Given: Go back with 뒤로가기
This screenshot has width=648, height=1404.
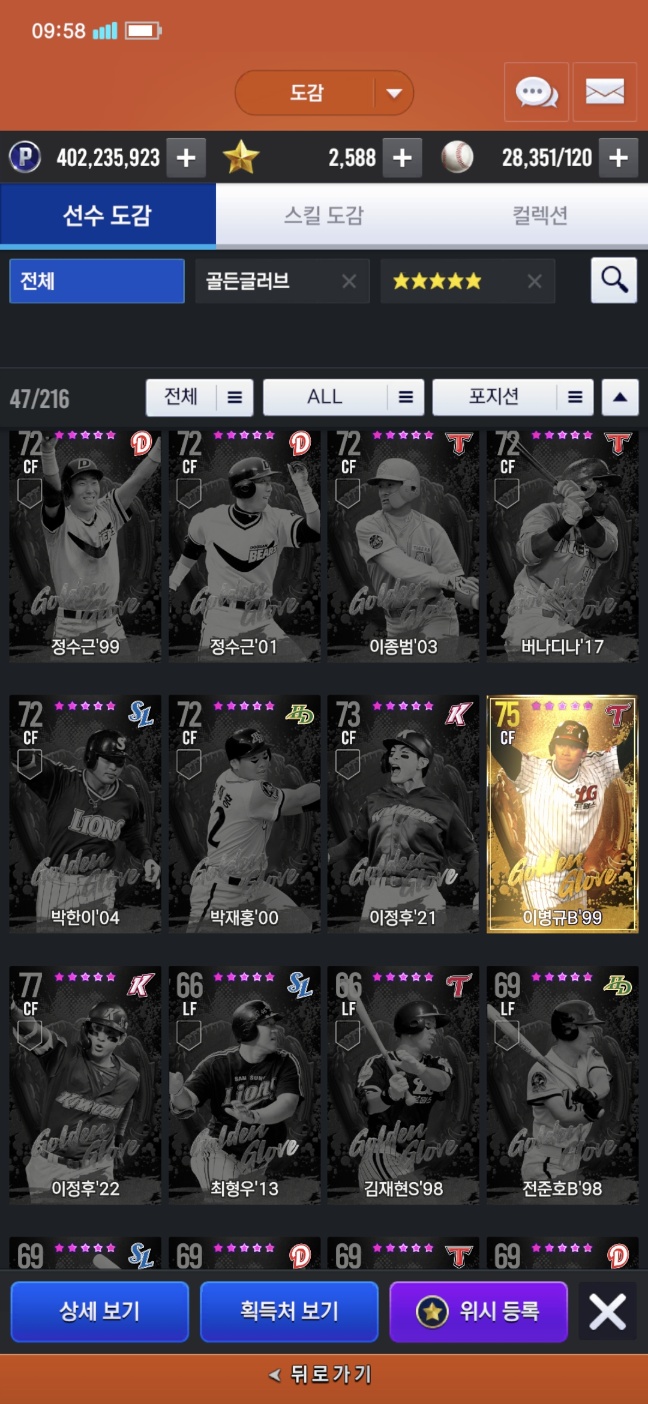Looking at the screenshot, I should tap(324, 1375).
